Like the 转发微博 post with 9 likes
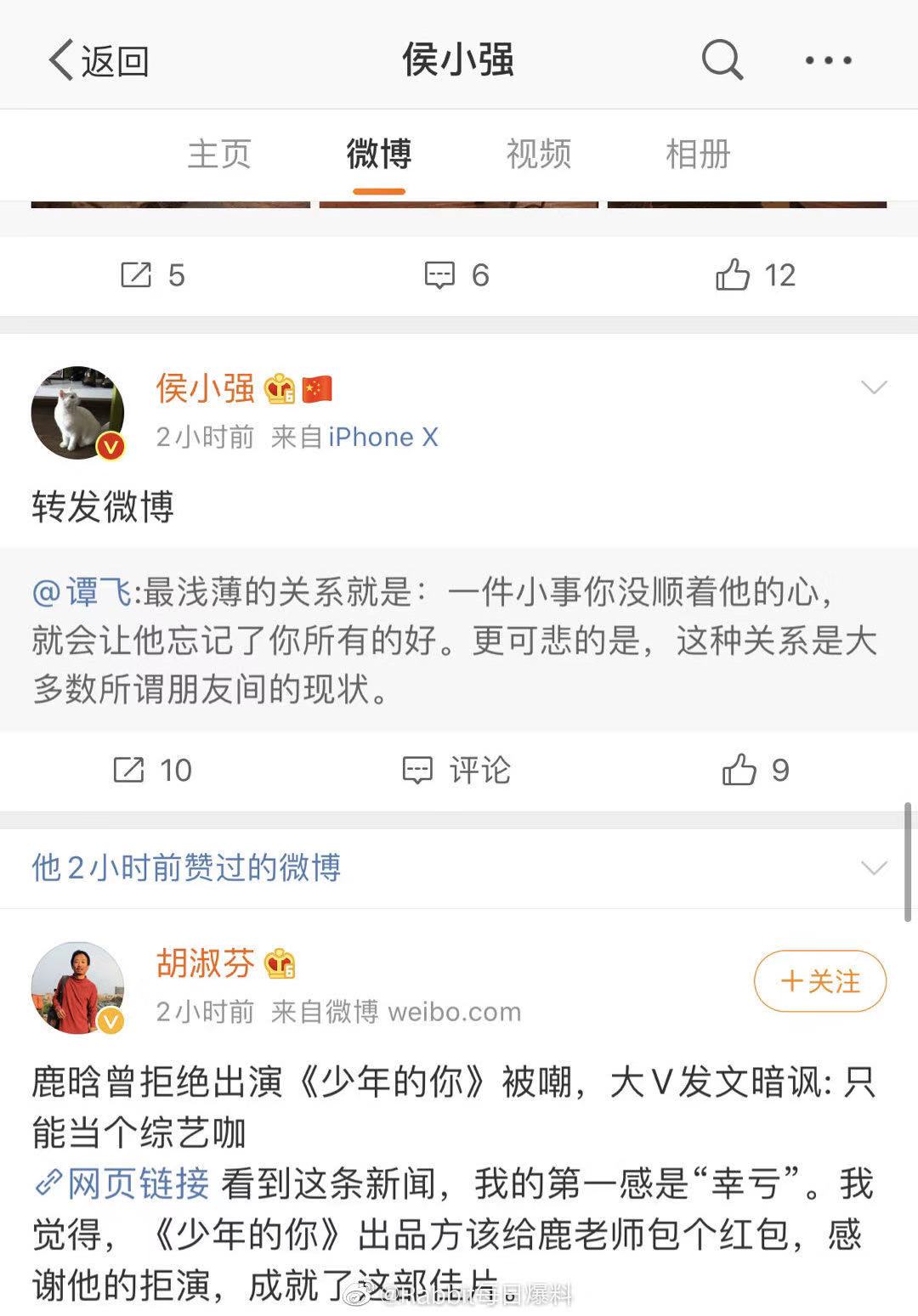 (x=755, y=771)
